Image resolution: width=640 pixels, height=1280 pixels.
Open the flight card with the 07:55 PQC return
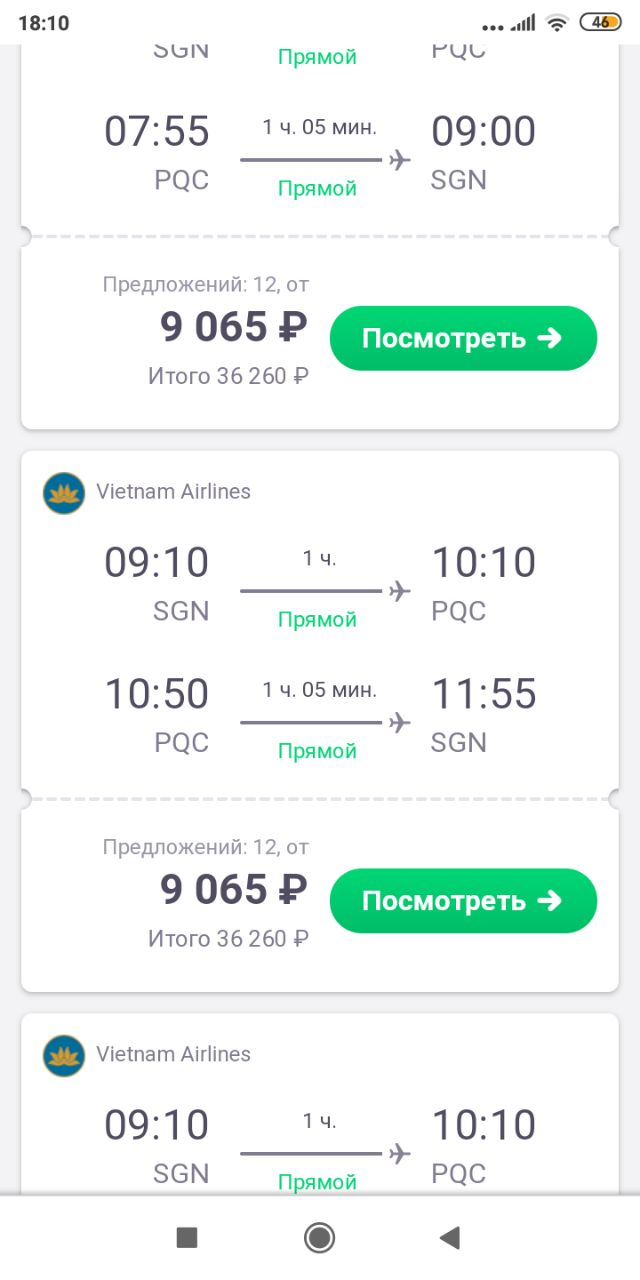tap(320, 237)
